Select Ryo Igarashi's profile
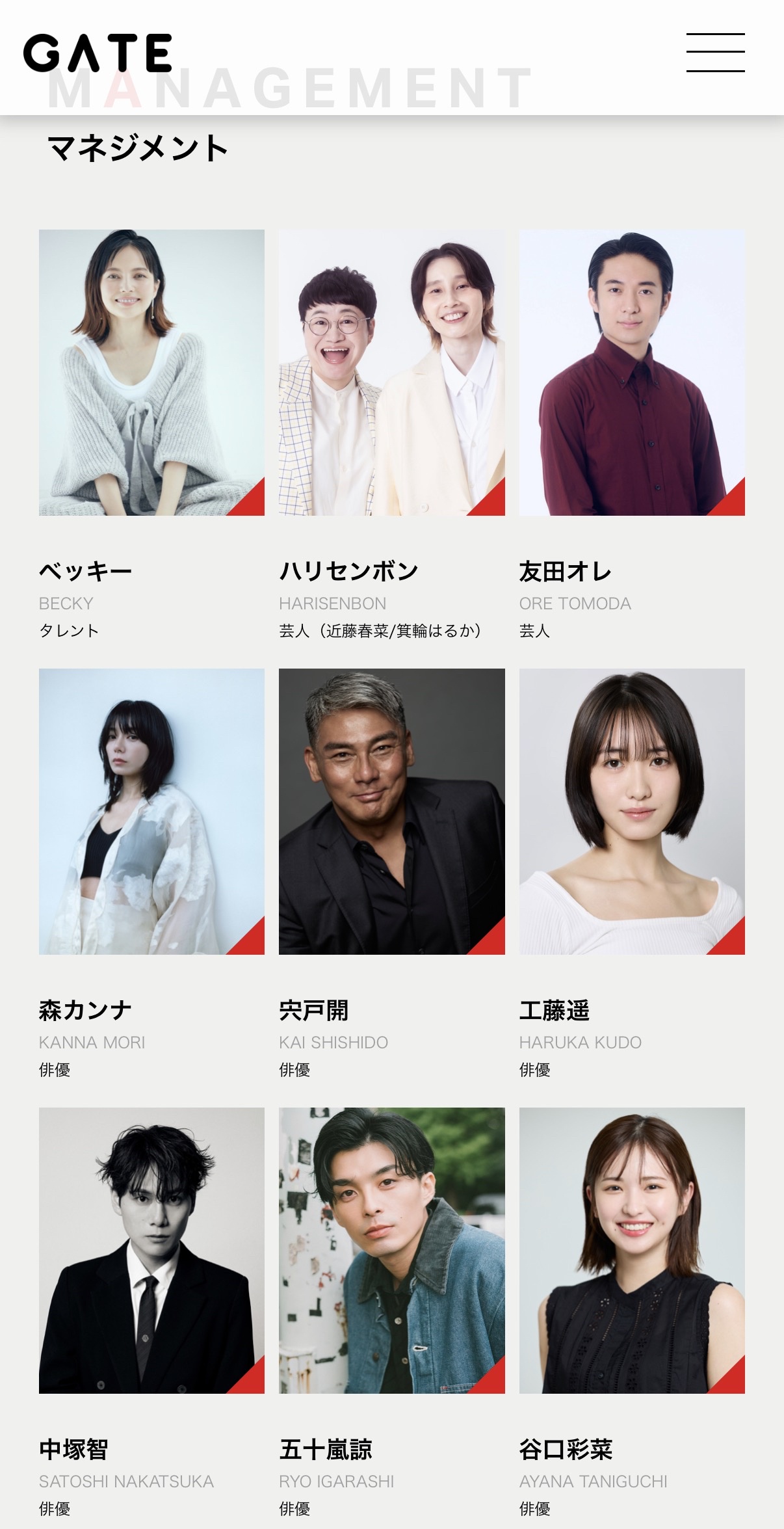 coord(391,1250)
